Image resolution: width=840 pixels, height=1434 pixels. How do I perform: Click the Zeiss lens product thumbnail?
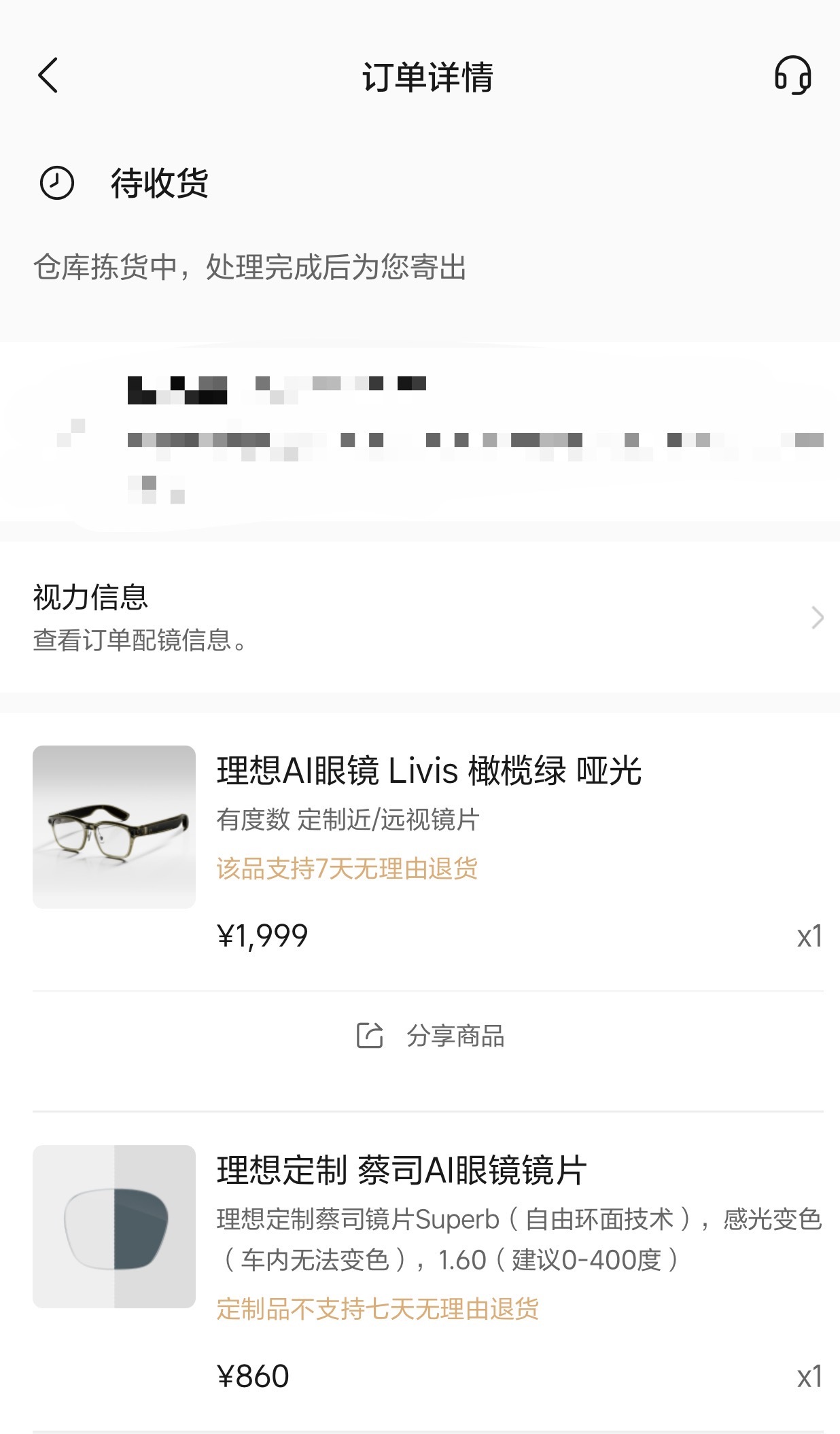pyautogui.click(x=113, y=1223)
